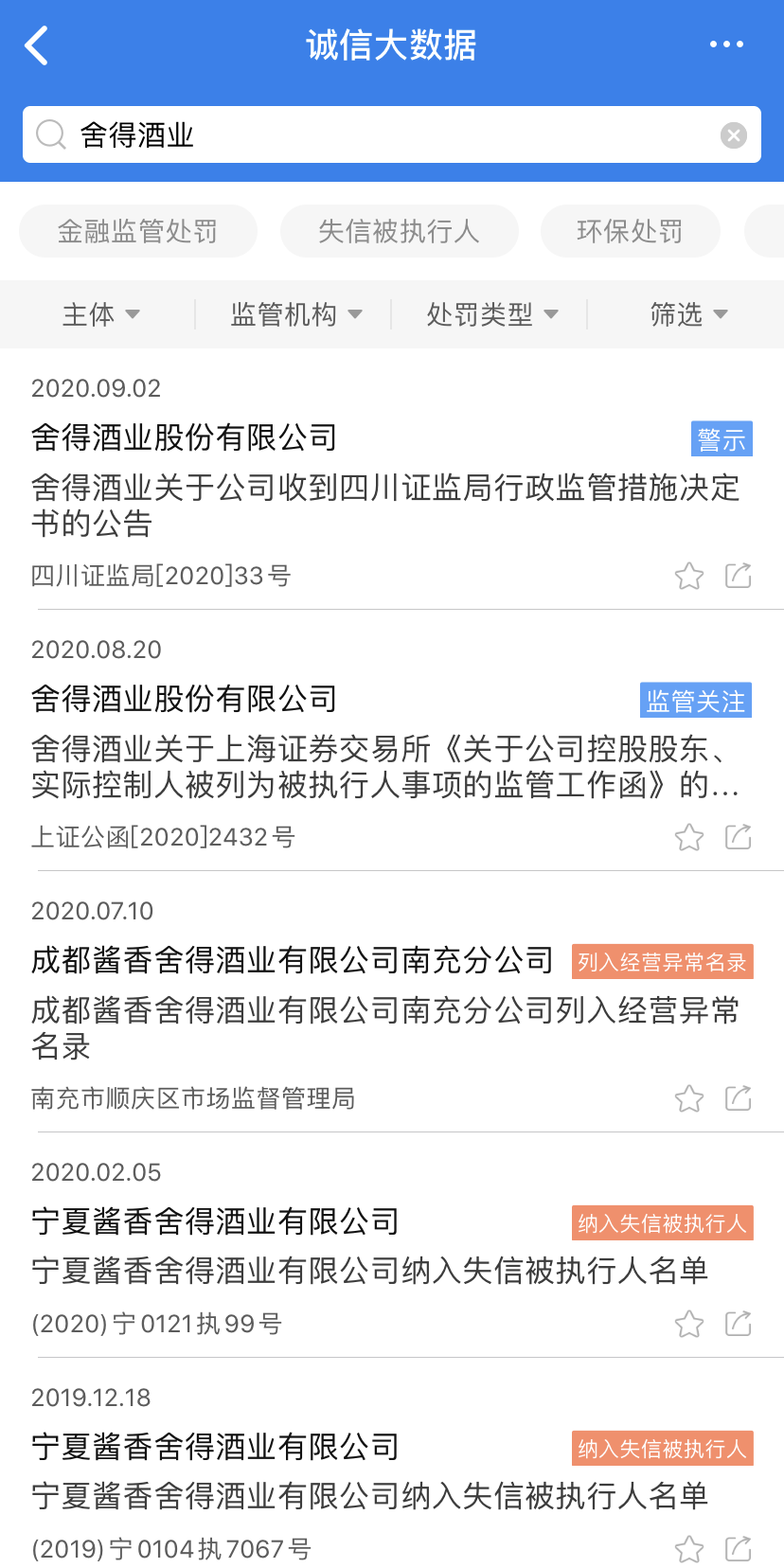The image size is (784, 1568).
Task: Expand the 主体 dropdown filter
Action: (100, 314)
